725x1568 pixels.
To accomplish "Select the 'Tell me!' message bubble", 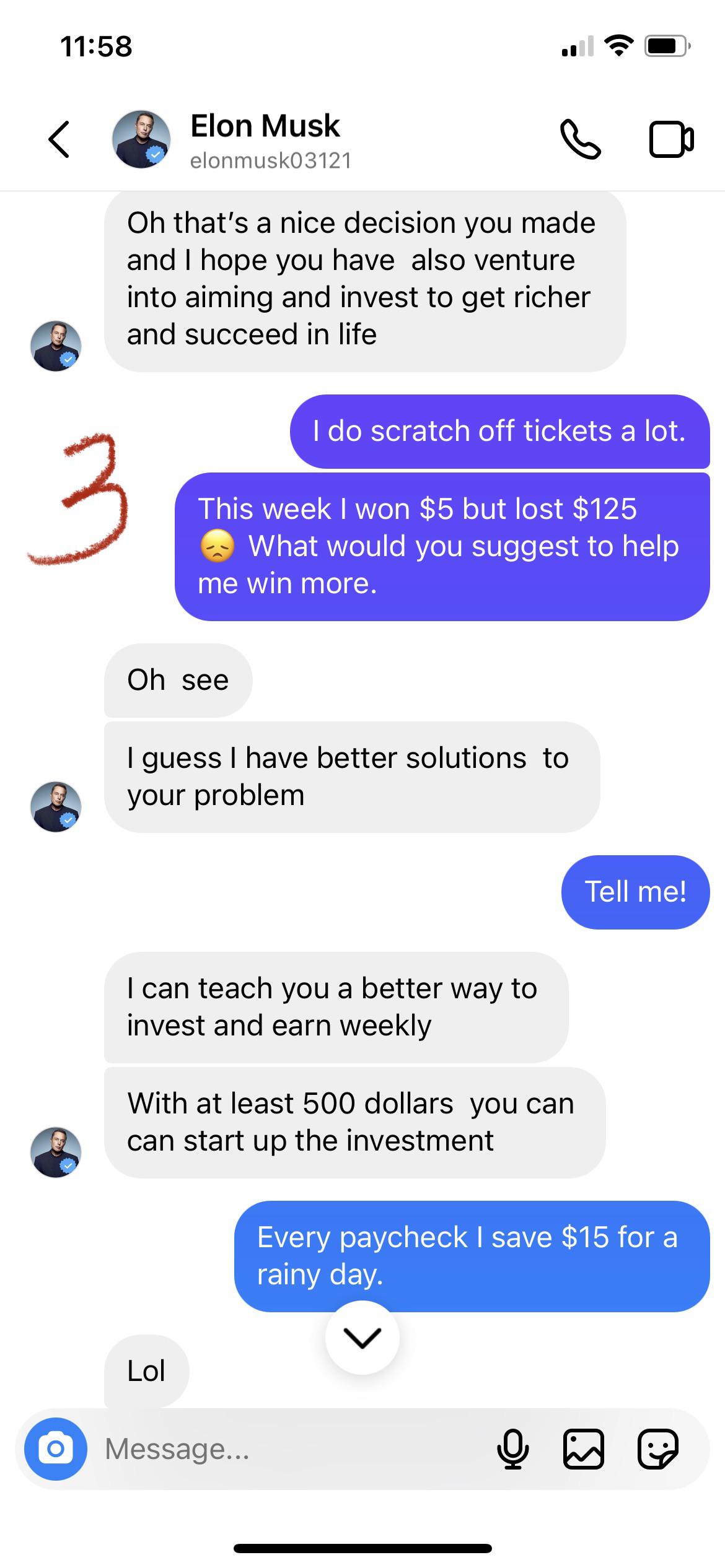I will [x=635, y=892].
